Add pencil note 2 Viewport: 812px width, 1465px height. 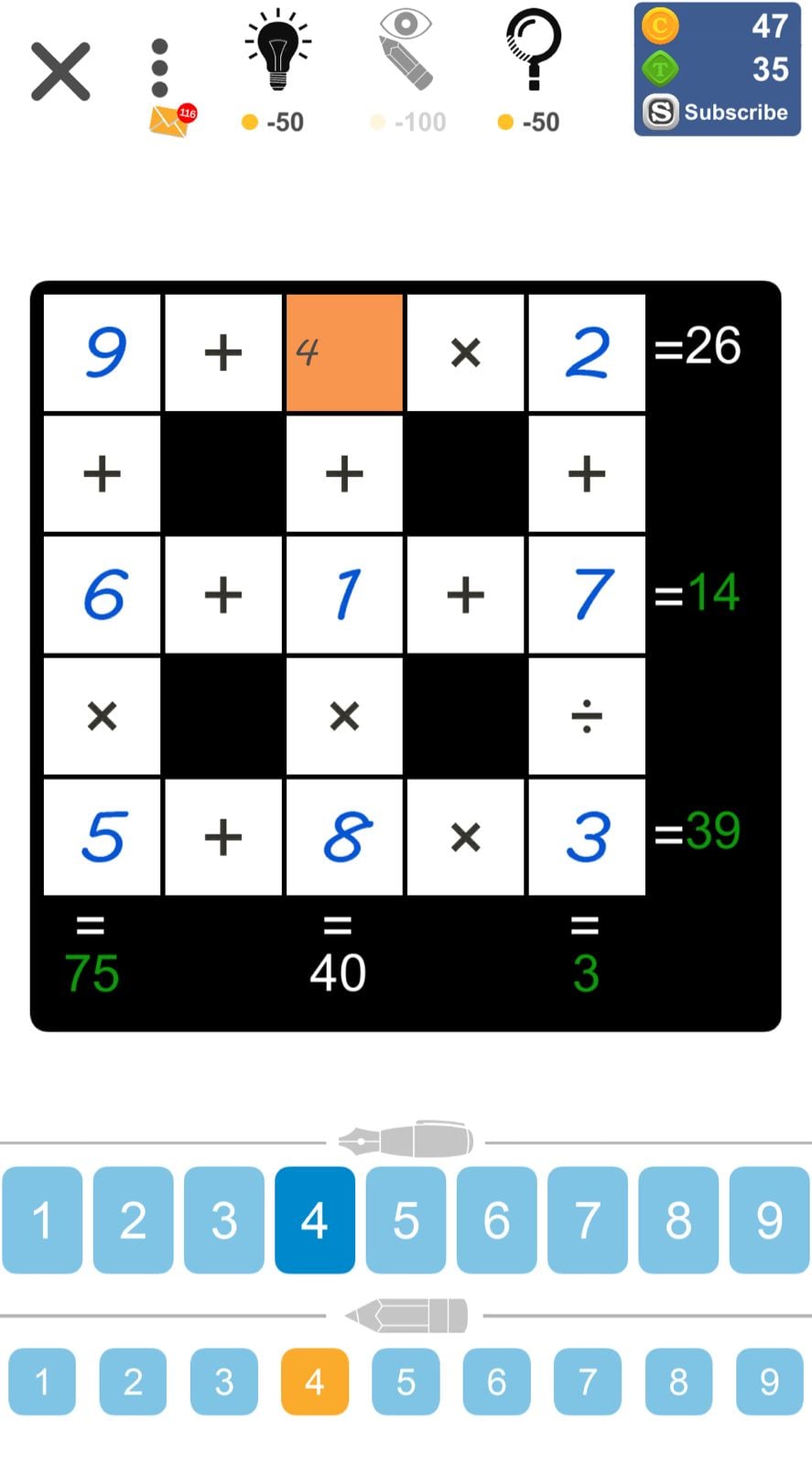[133, 1382]
